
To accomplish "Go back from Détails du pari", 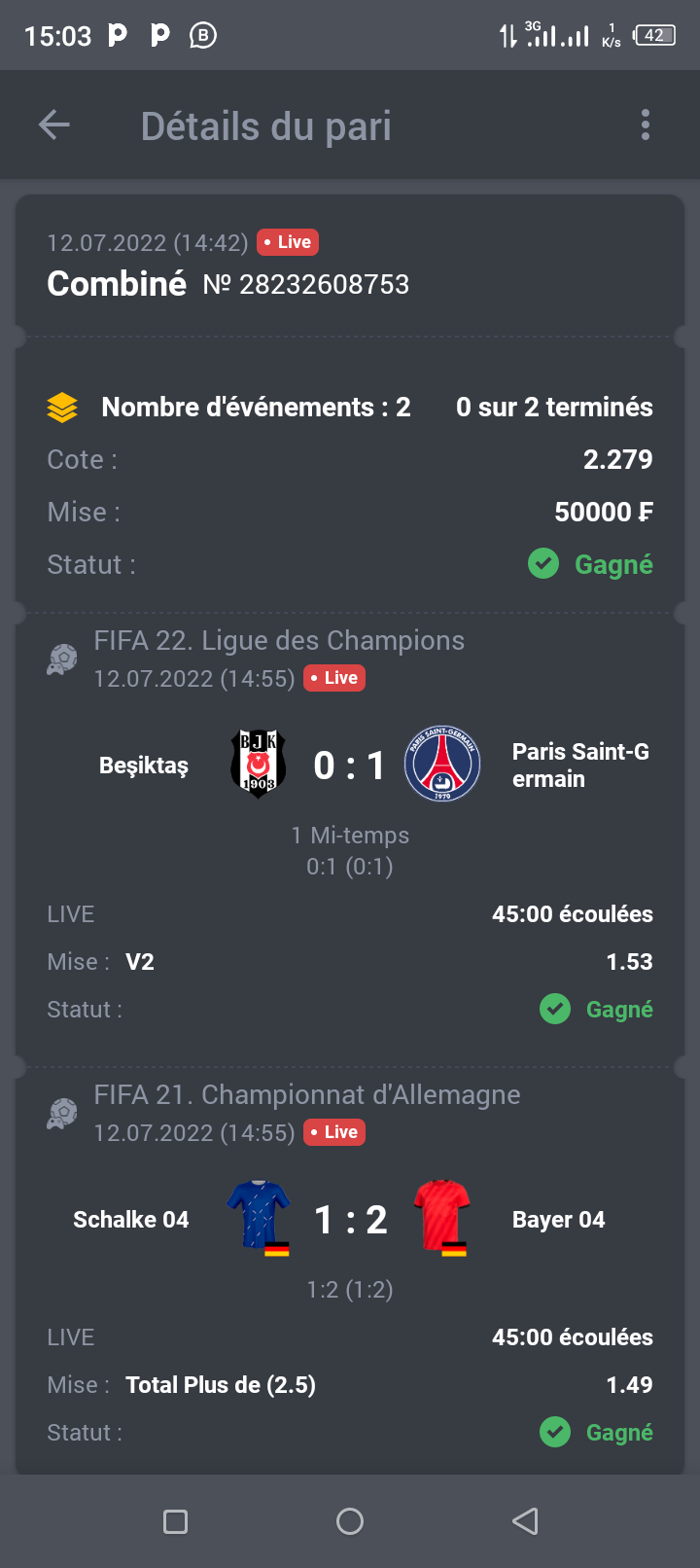I will click(x=54, y=125).
